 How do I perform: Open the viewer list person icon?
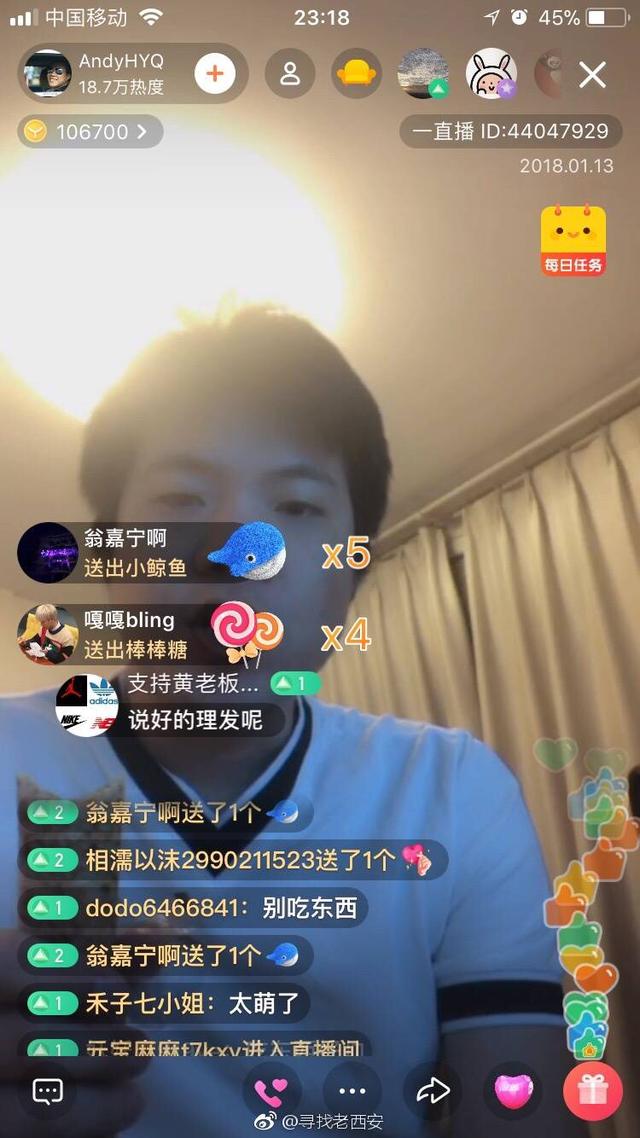290,74
